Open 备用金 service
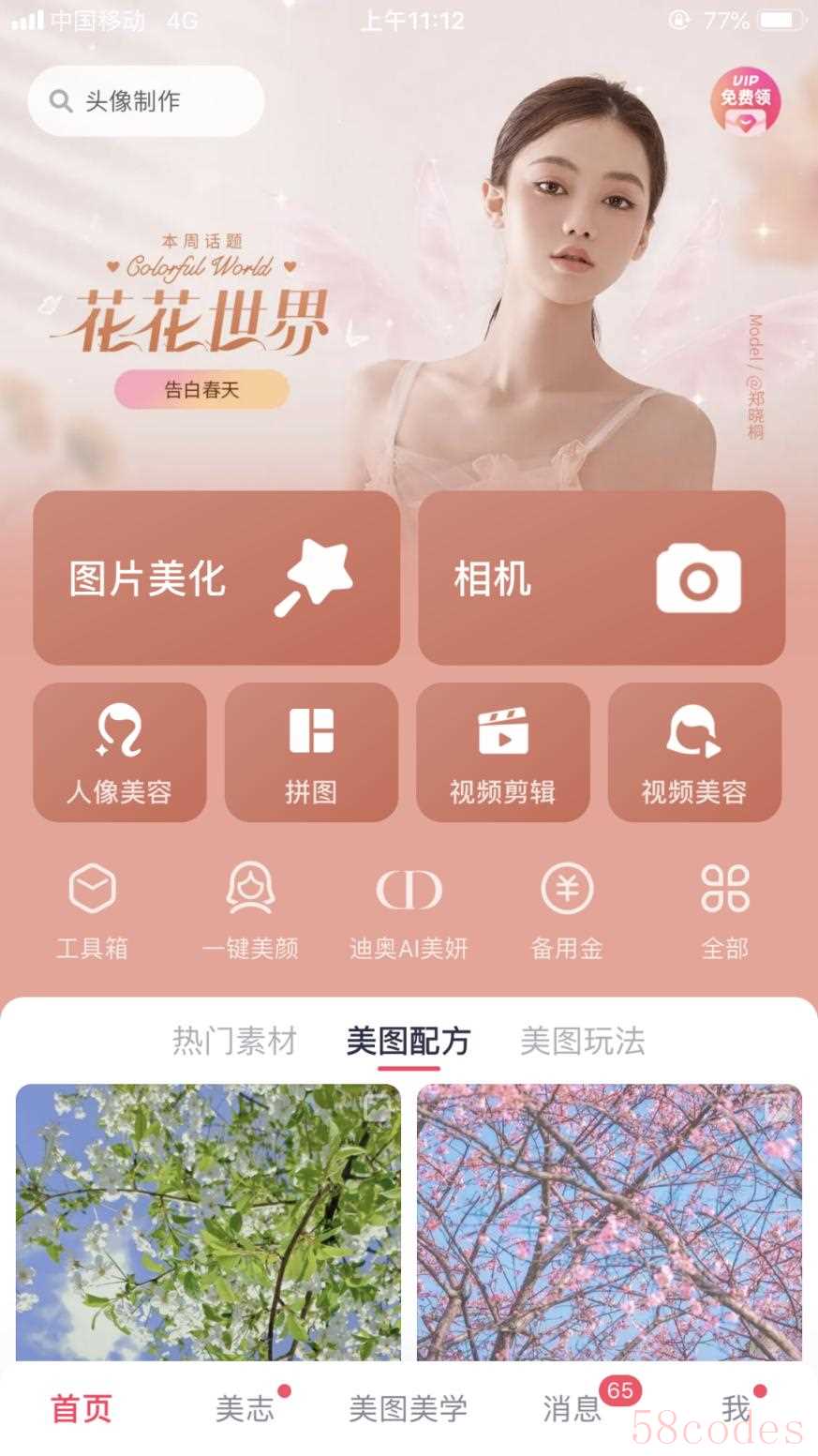Viewport: 818px width, 1456px height. [567, 911]
